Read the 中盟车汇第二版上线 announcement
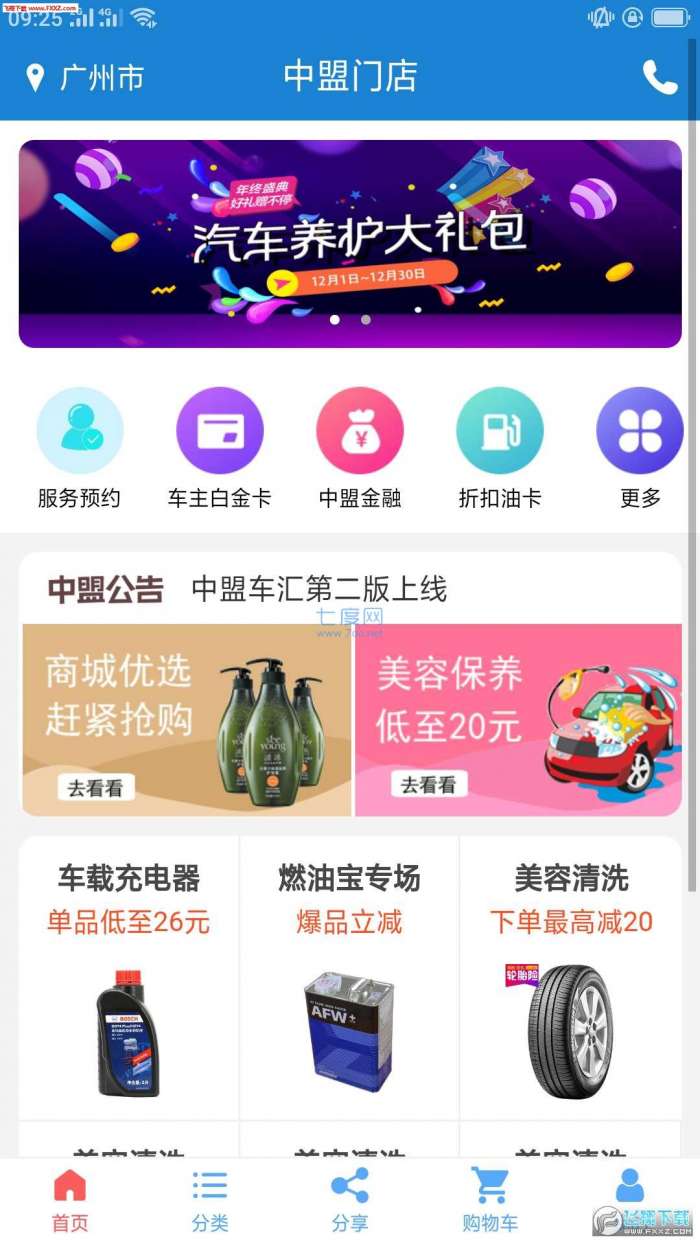The image size is (700, 1244). [319, 589]
